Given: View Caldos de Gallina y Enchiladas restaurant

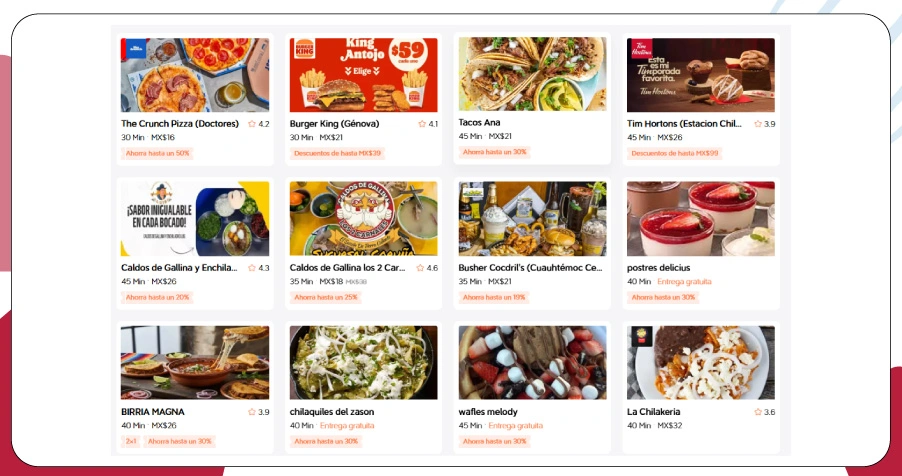Looking at the screenshot, I should [194, 219].
